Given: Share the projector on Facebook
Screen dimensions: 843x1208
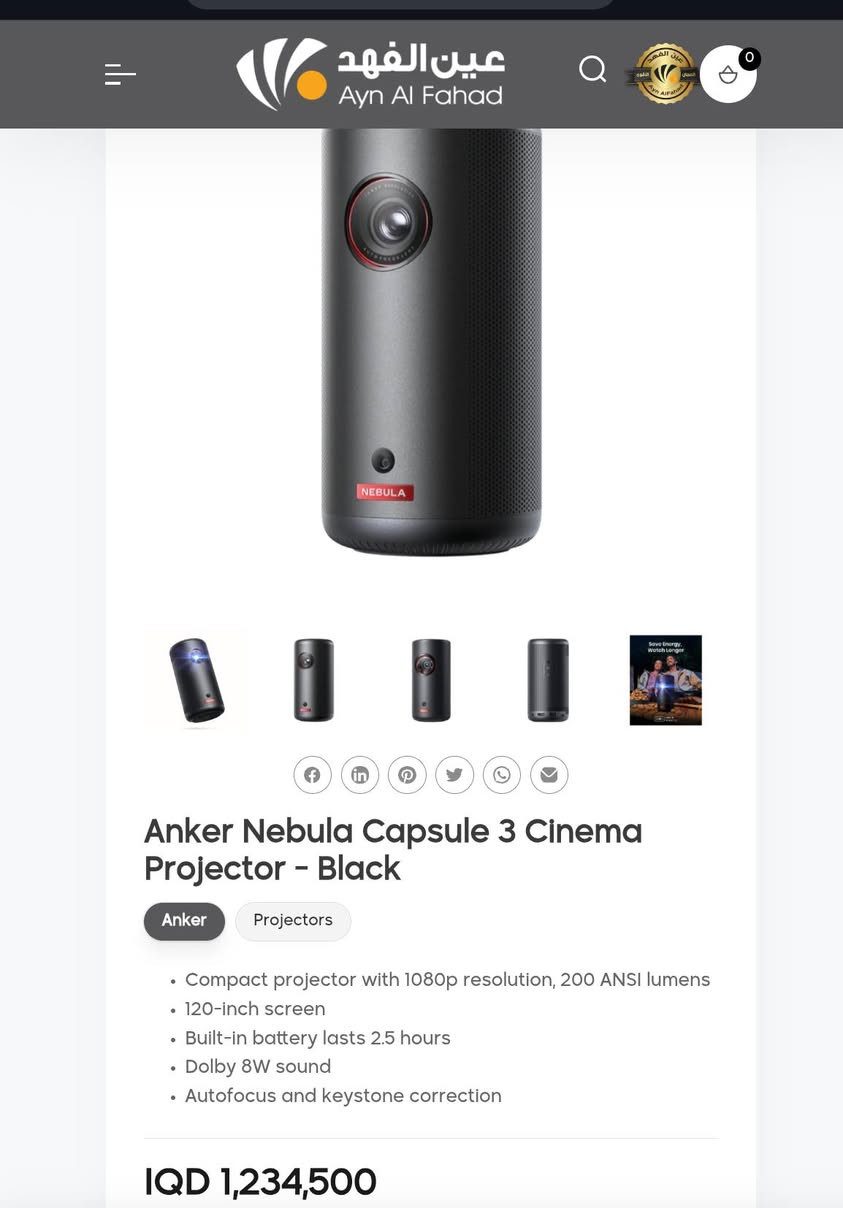Looking at the screenshot, I should [312, 774].
